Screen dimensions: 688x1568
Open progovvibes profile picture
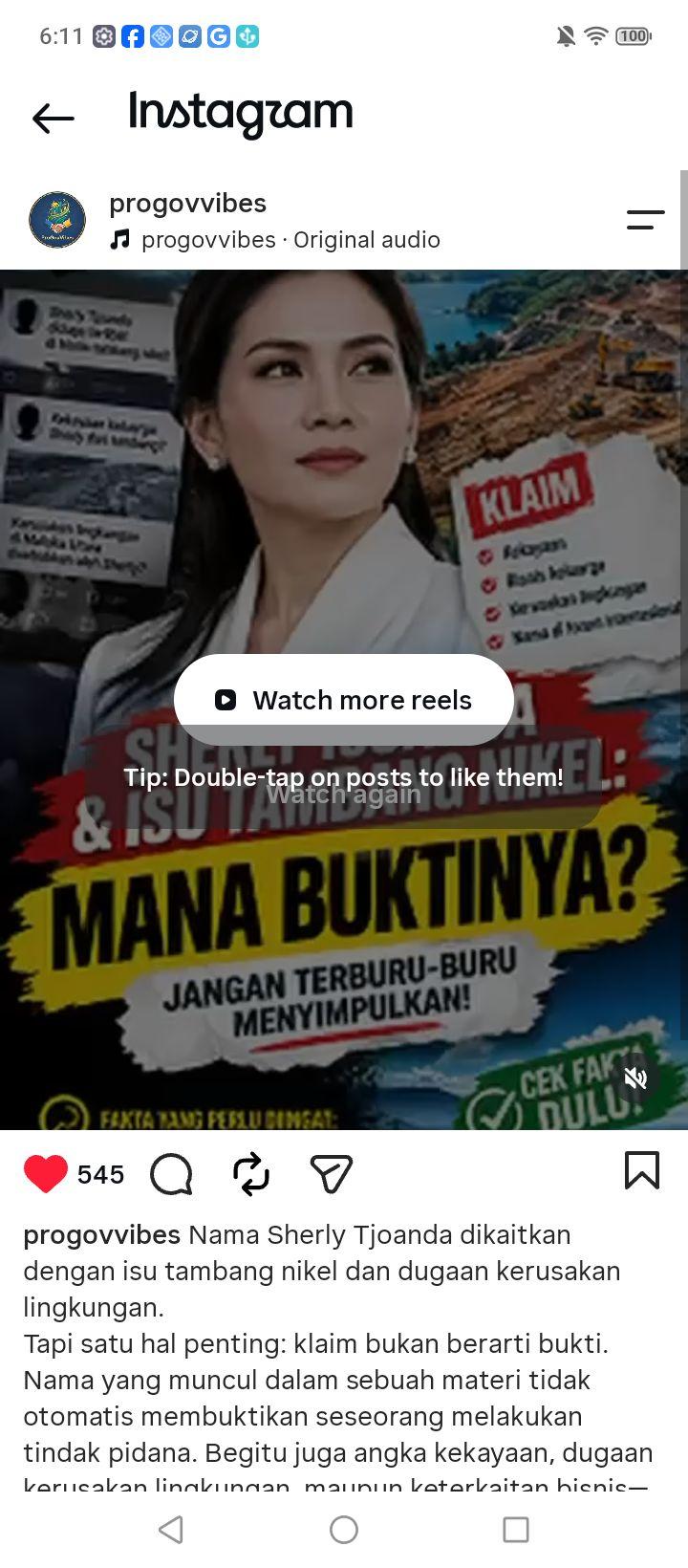tap(57, 220)
